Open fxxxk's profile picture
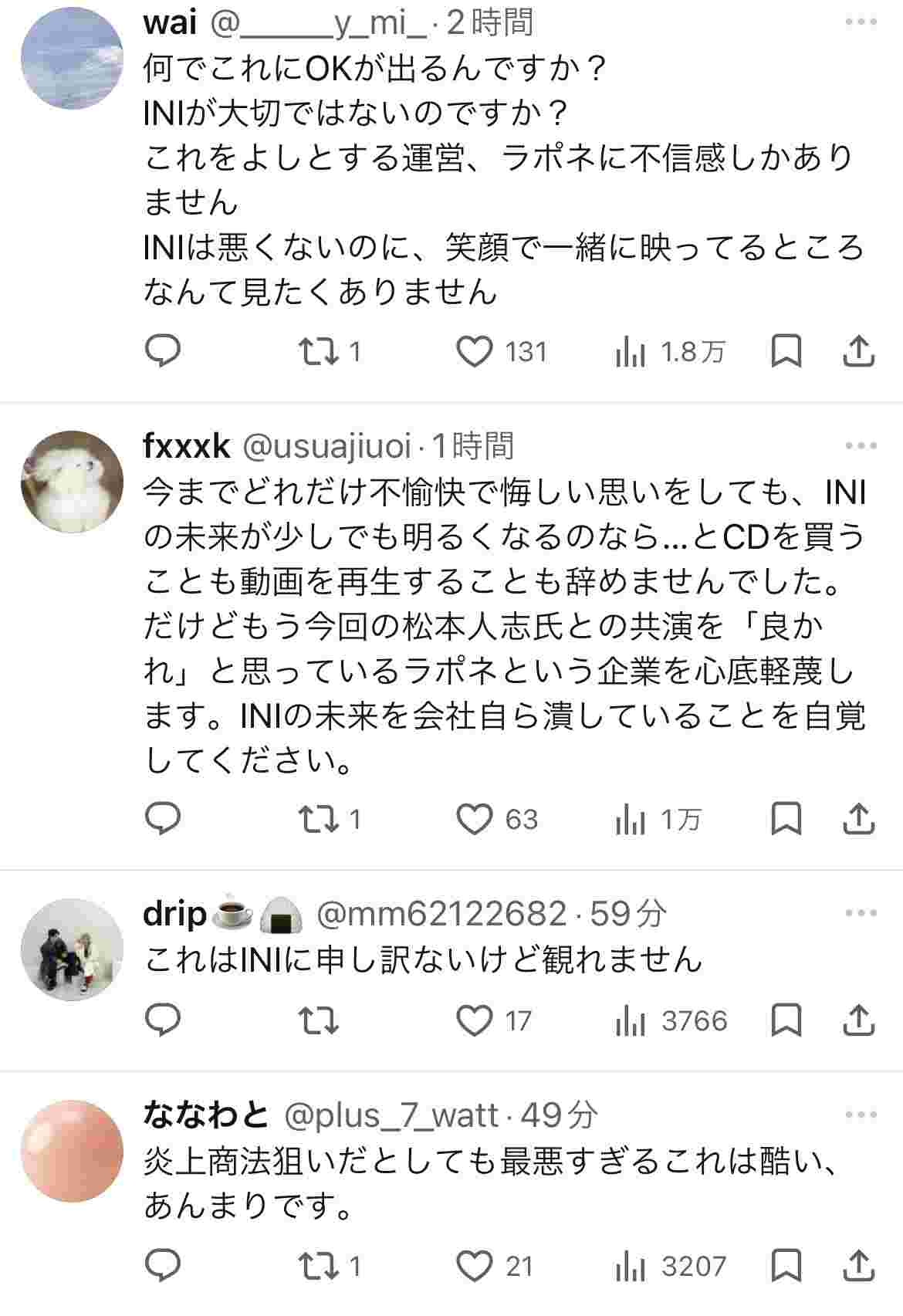The width and height of the screenshot is (903, 1316). pos(72,482)
